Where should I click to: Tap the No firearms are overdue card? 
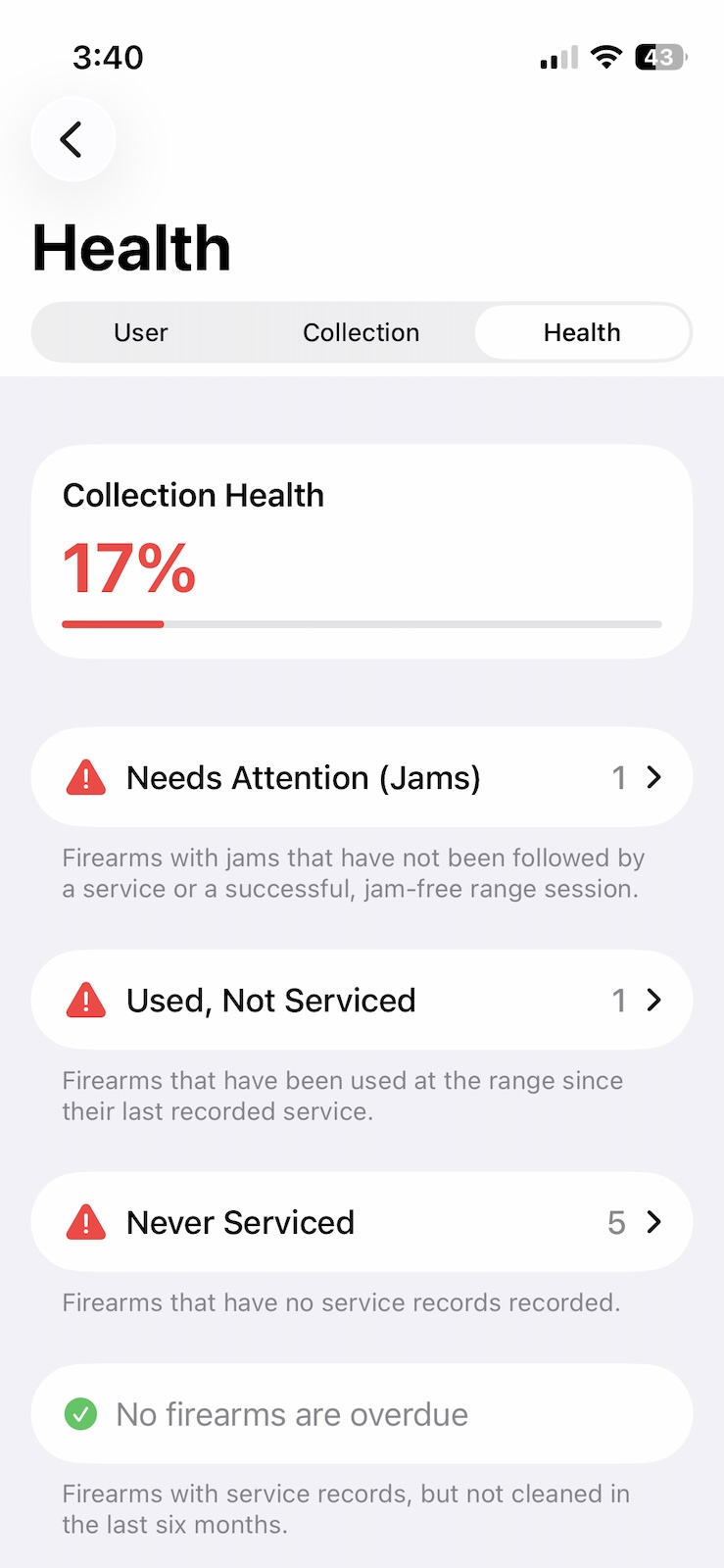(362, 1413)
